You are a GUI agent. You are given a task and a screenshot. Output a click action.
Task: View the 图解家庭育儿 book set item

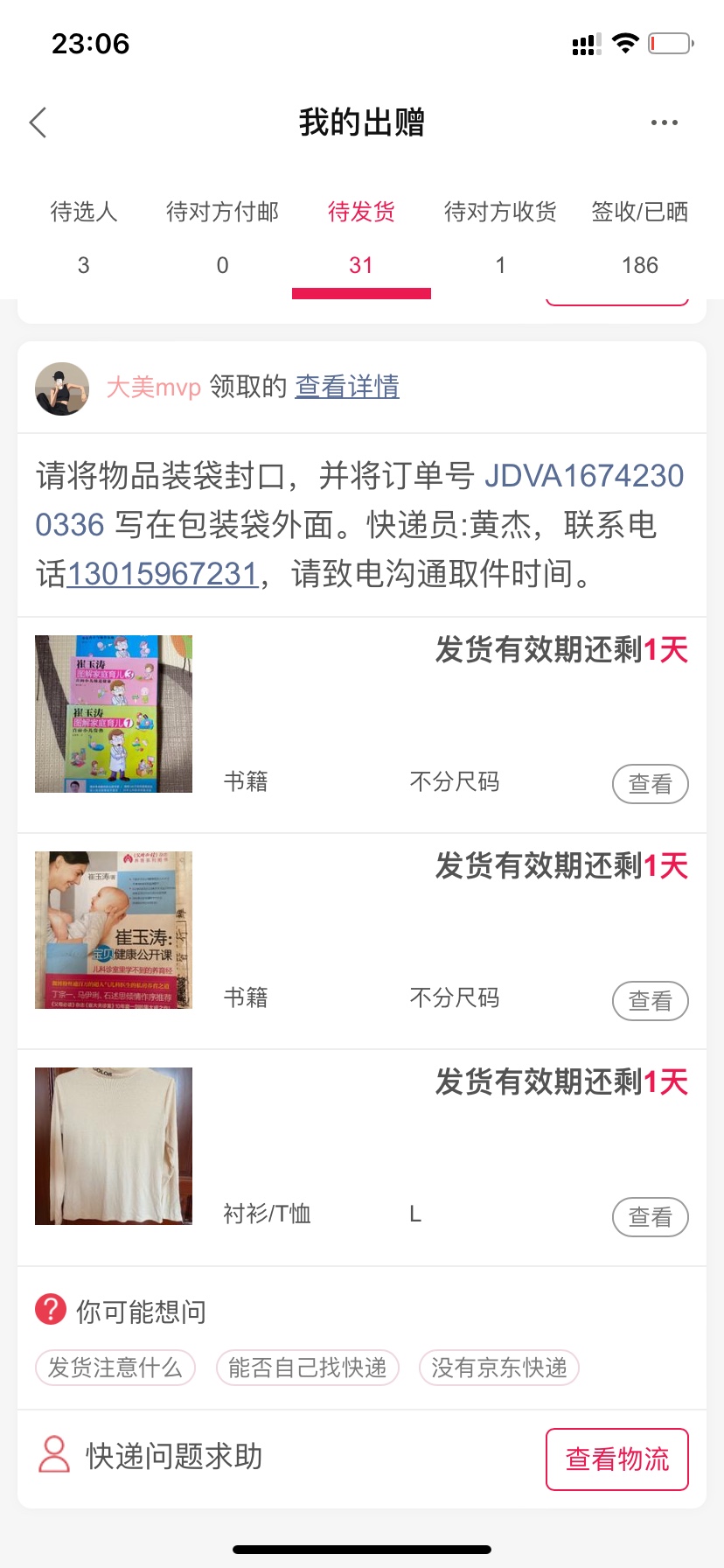(x=650, y=784)
